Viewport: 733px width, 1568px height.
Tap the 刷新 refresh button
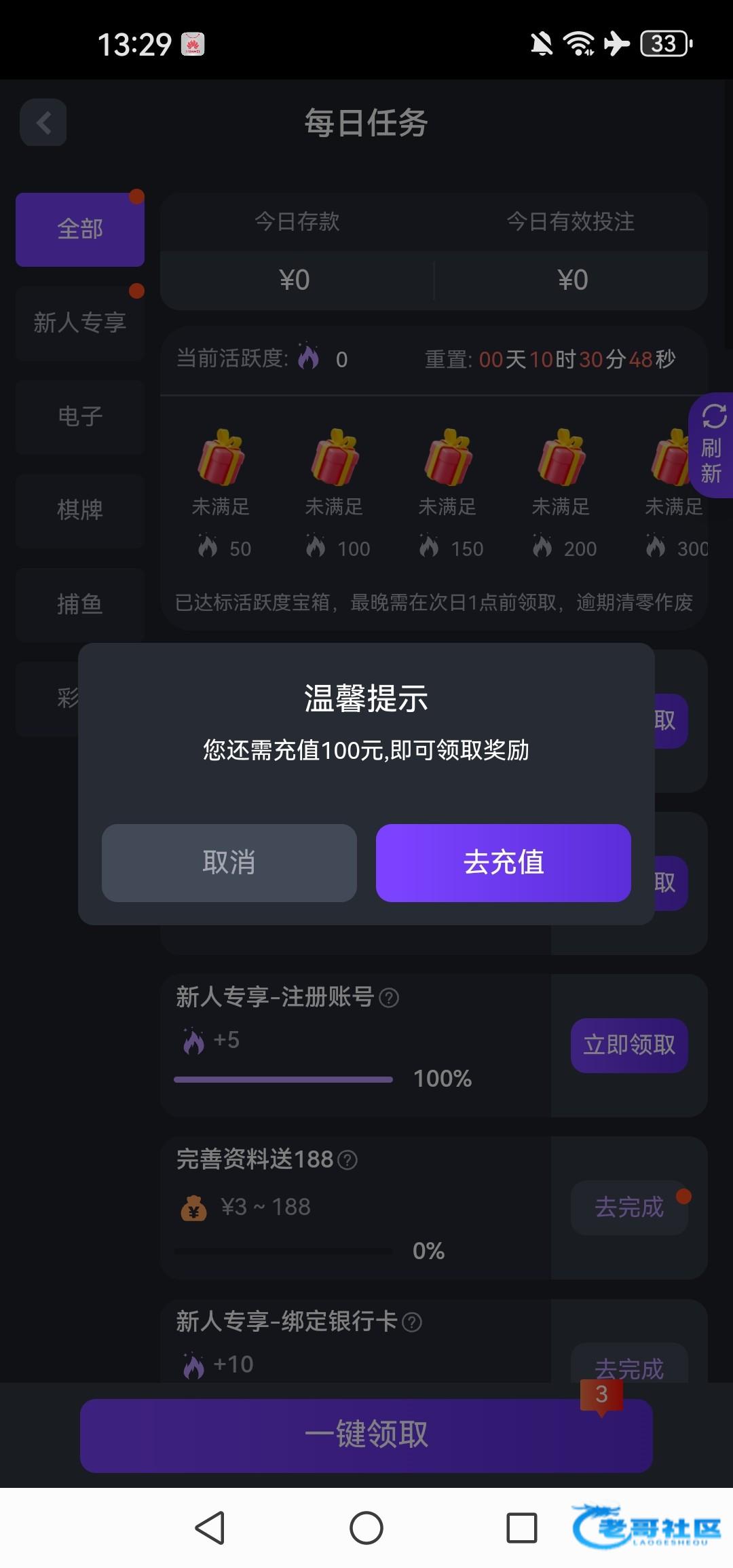point(711,445)
